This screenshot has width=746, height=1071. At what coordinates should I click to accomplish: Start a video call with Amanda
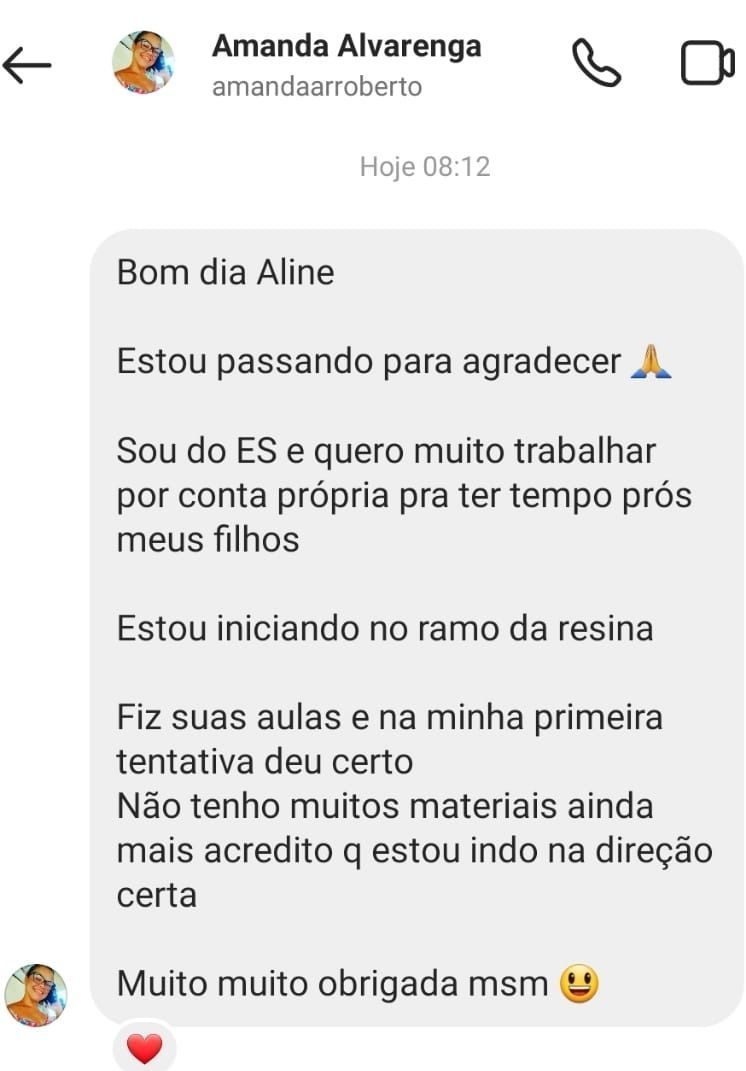click(707, 65)
